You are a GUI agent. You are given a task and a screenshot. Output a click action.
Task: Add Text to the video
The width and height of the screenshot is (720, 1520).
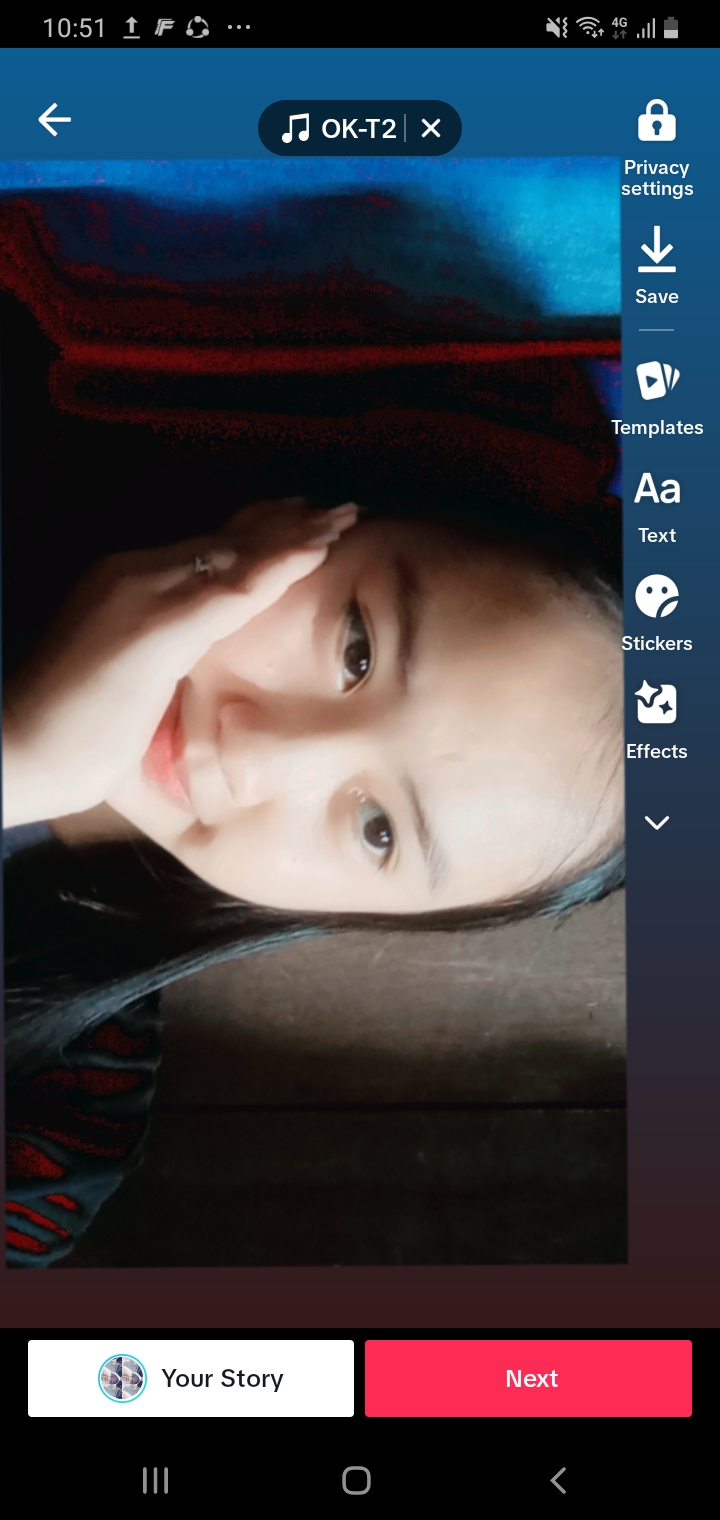(x=657, y=506)
